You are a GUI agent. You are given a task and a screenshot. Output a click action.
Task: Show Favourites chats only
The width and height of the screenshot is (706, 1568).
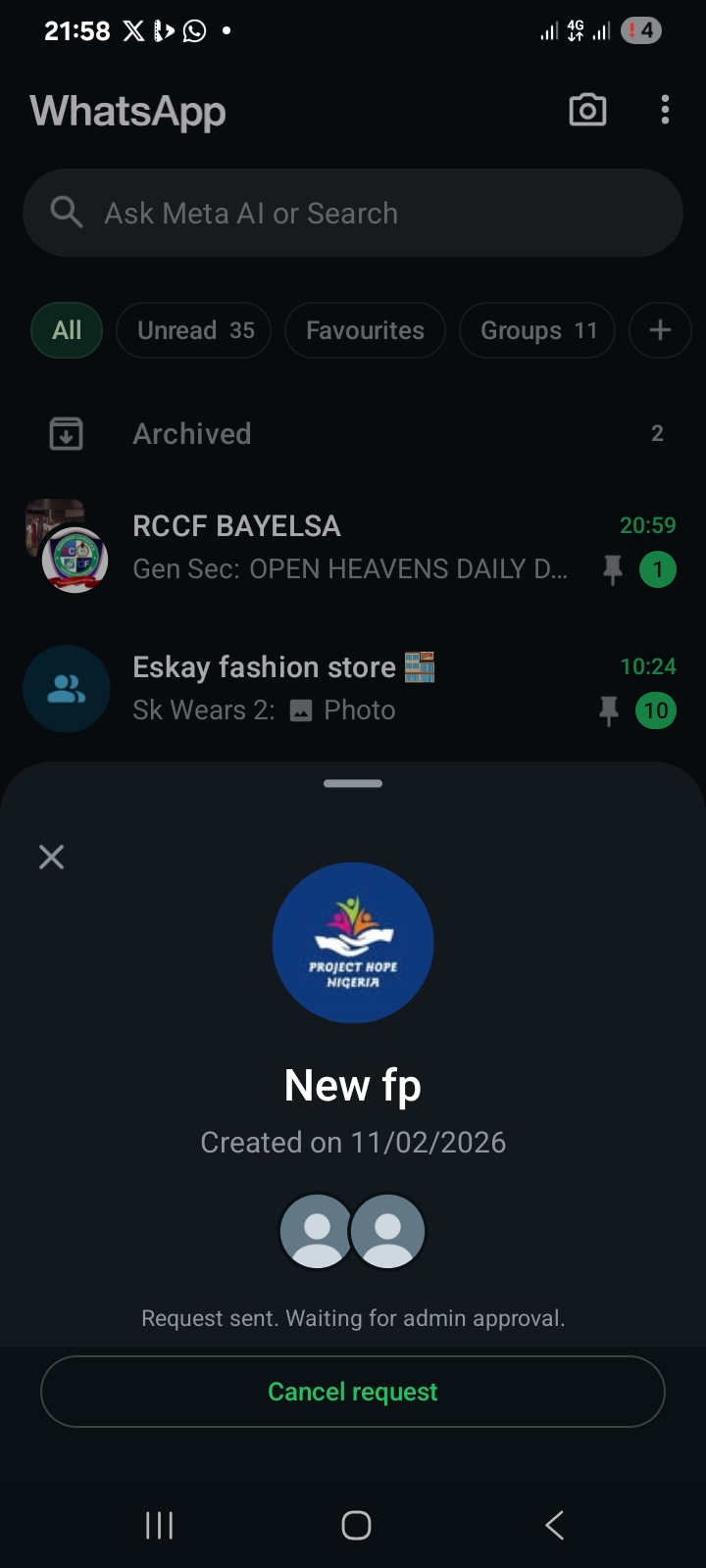click(x=365, y=330)
